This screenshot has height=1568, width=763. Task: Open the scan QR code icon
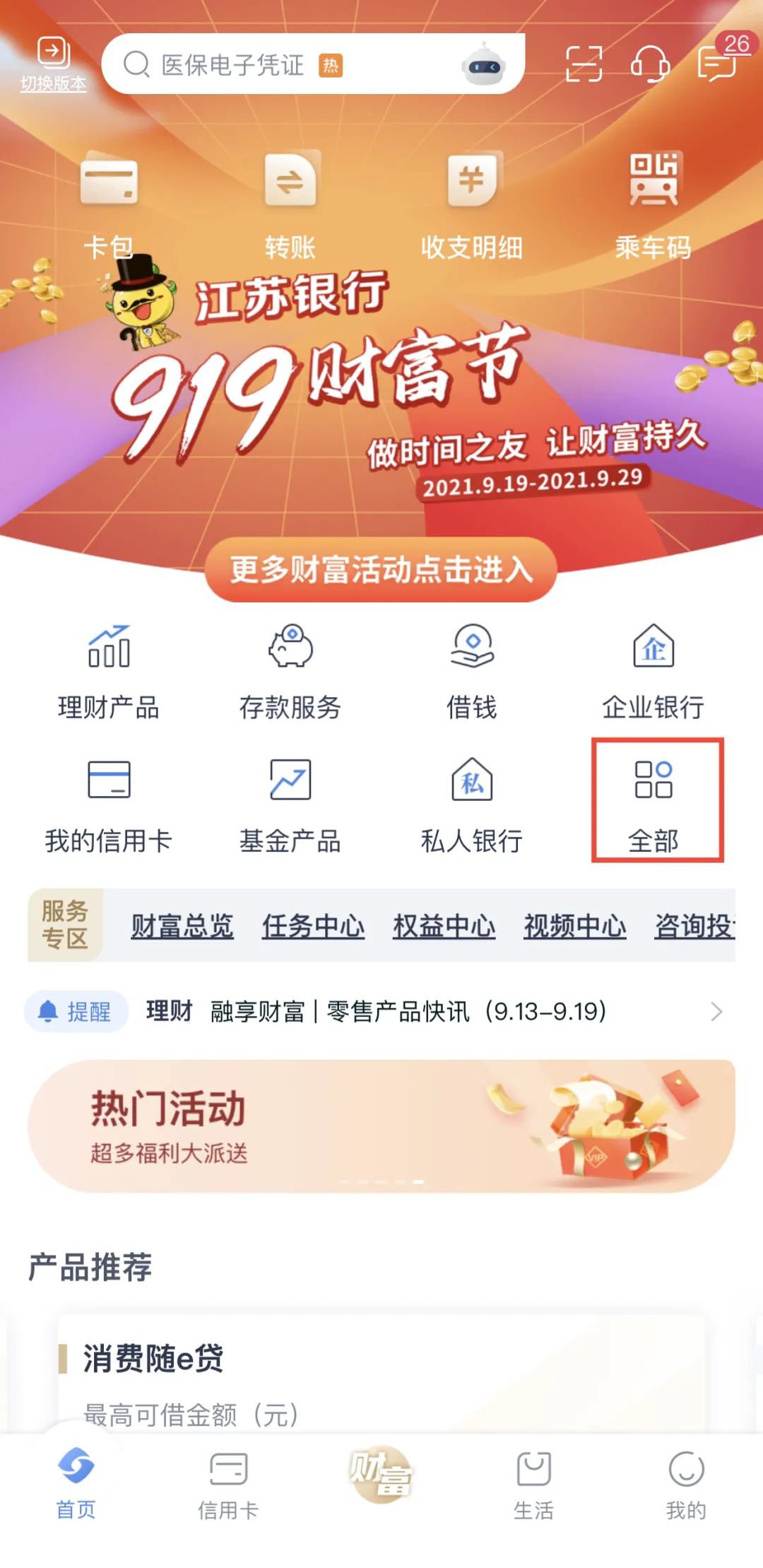(584, 64)
